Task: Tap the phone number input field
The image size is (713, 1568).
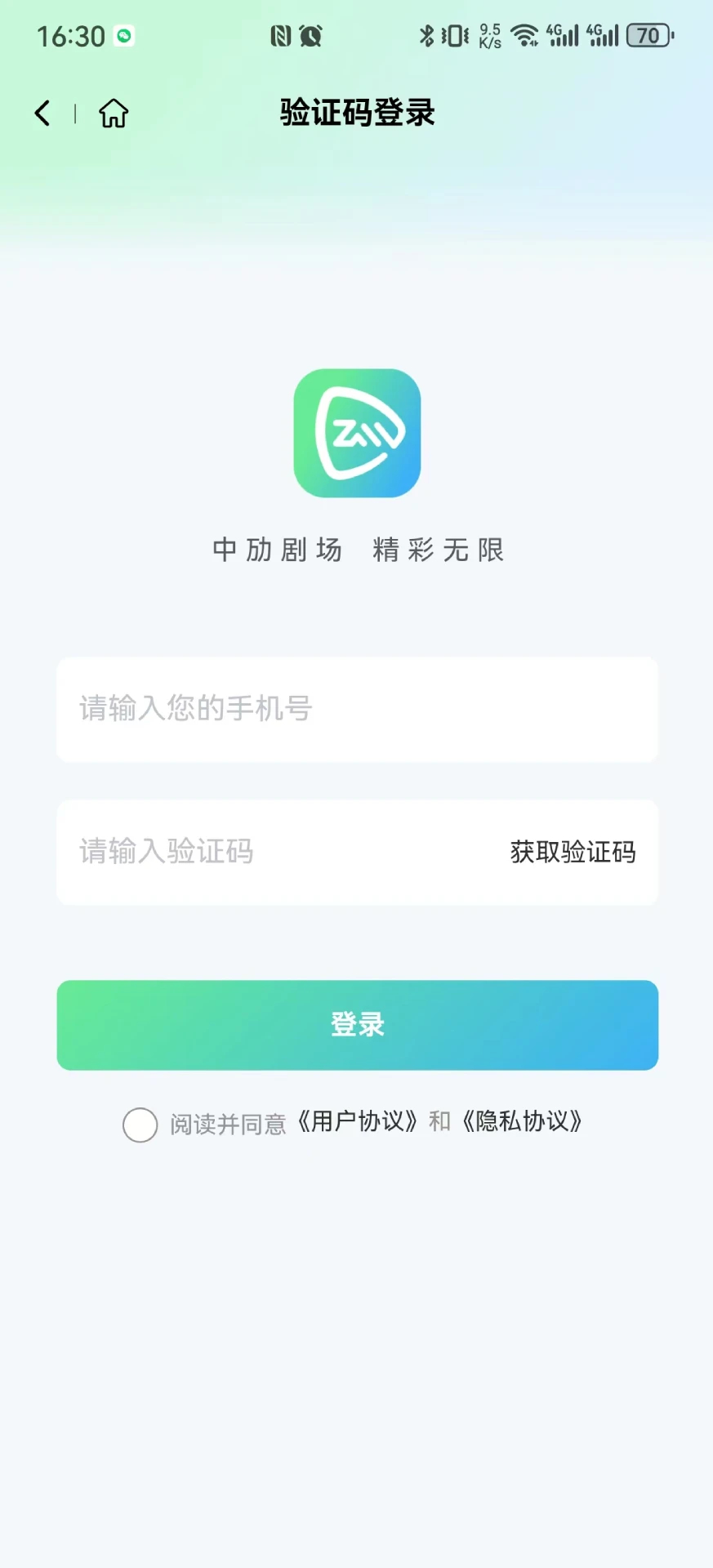Action: click(x=356, y=709)
